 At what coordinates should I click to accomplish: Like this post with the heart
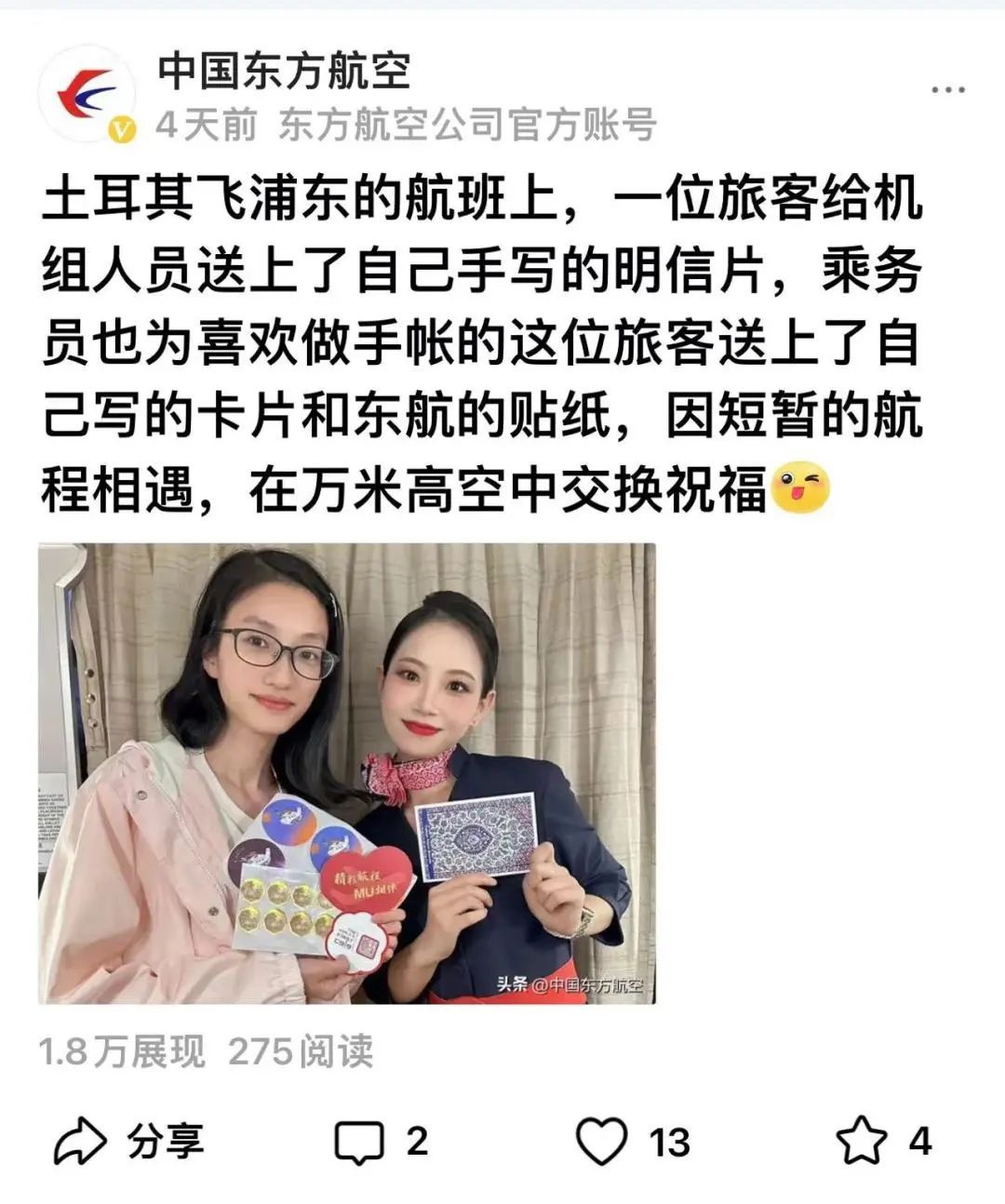point(633,1141)
